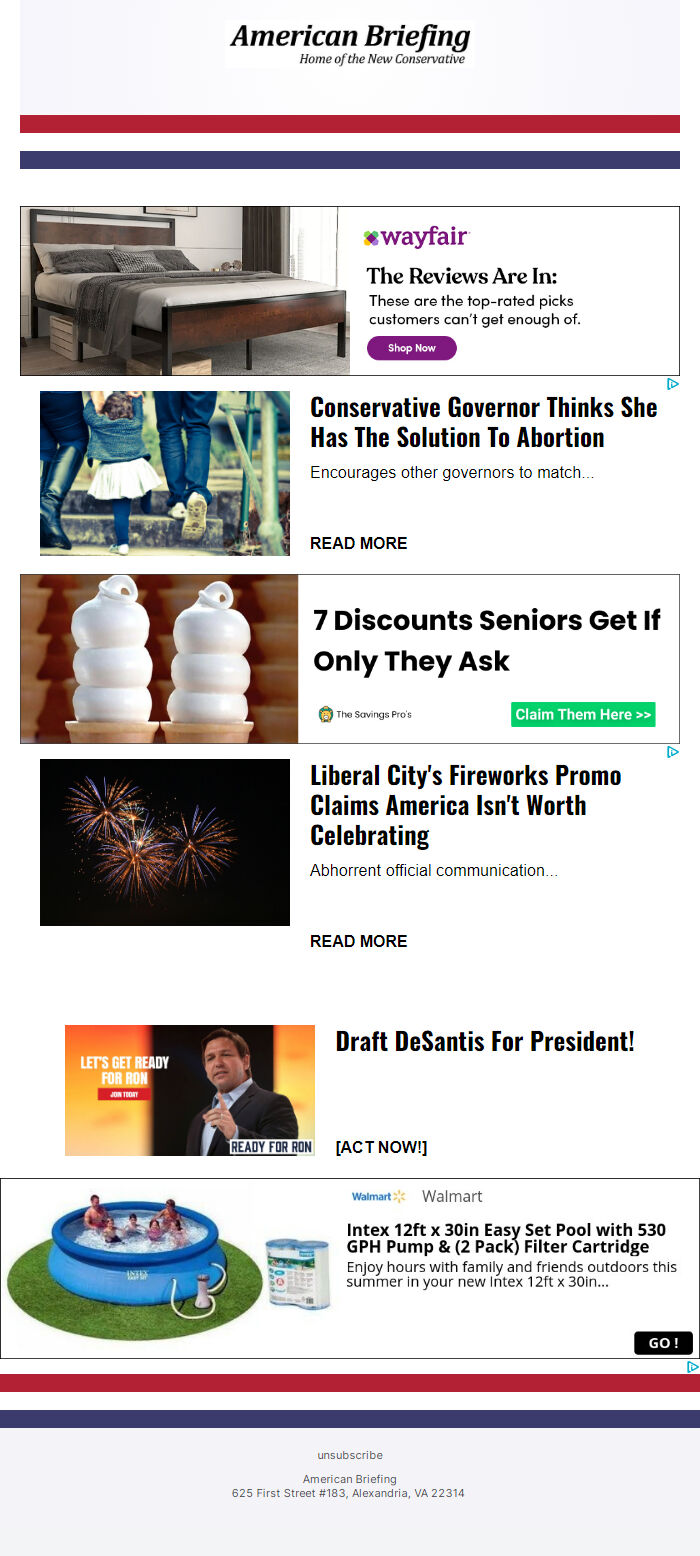Open AdChoices icon below the seniors discounts ad

point(673,752)
